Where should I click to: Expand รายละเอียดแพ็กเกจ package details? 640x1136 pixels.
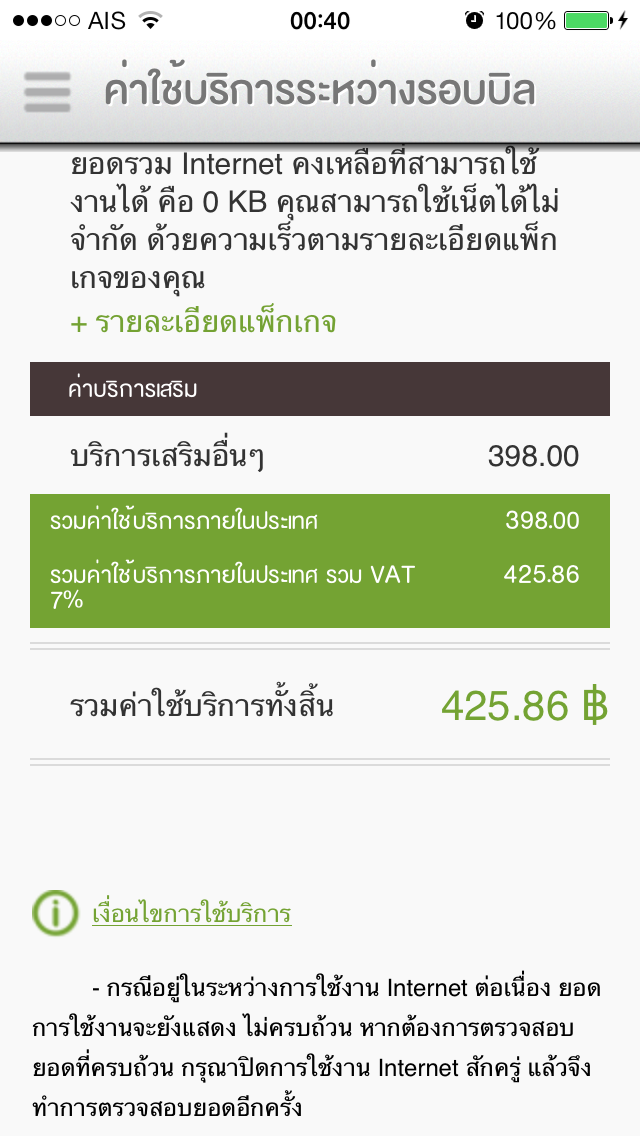pyautogui.click(x=203, y=323)
